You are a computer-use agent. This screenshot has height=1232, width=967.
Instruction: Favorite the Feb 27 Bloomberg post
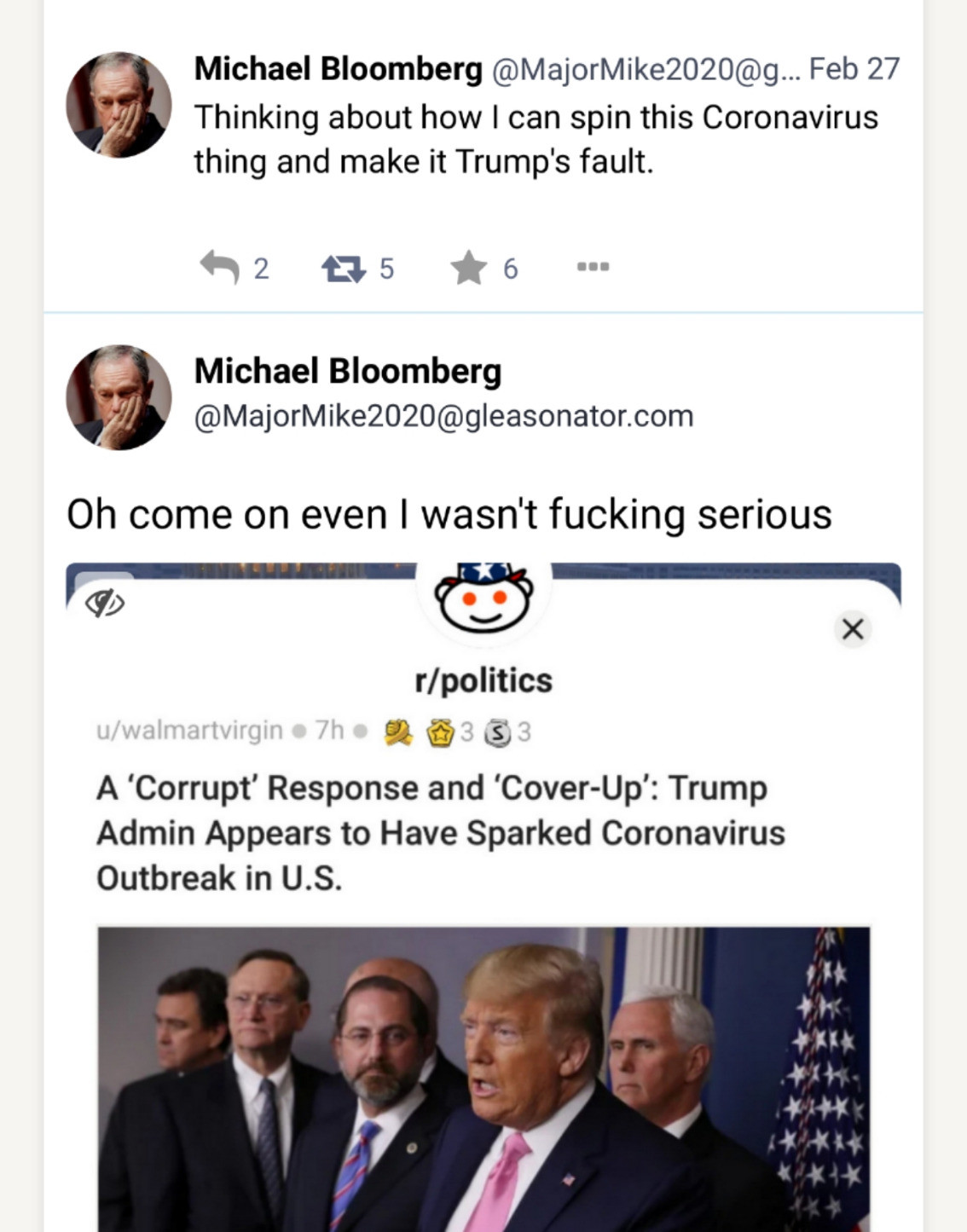pos(468,269)
